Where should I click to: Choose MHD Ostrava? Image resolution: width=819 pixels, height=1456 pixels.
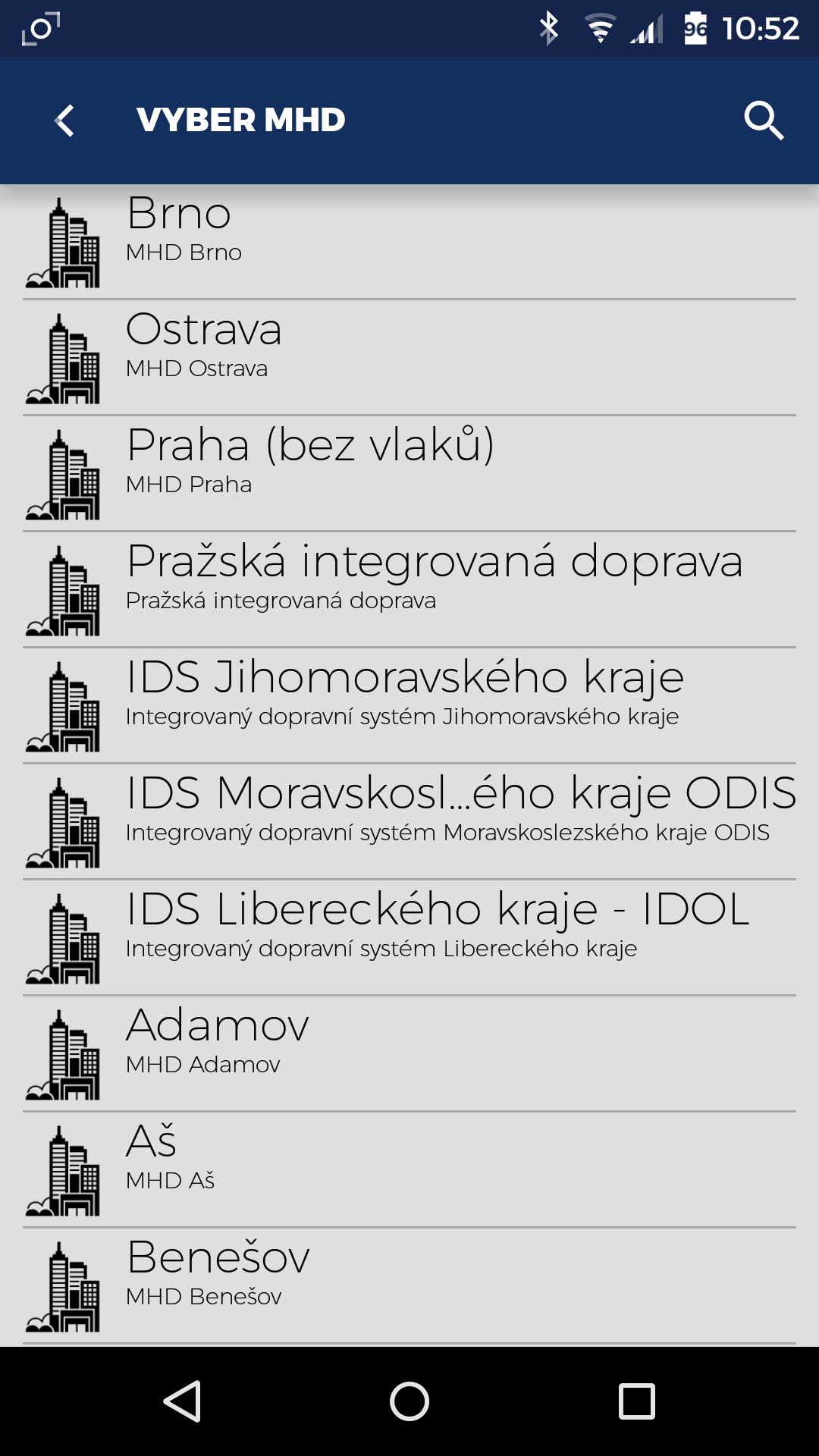click(409, 358)
